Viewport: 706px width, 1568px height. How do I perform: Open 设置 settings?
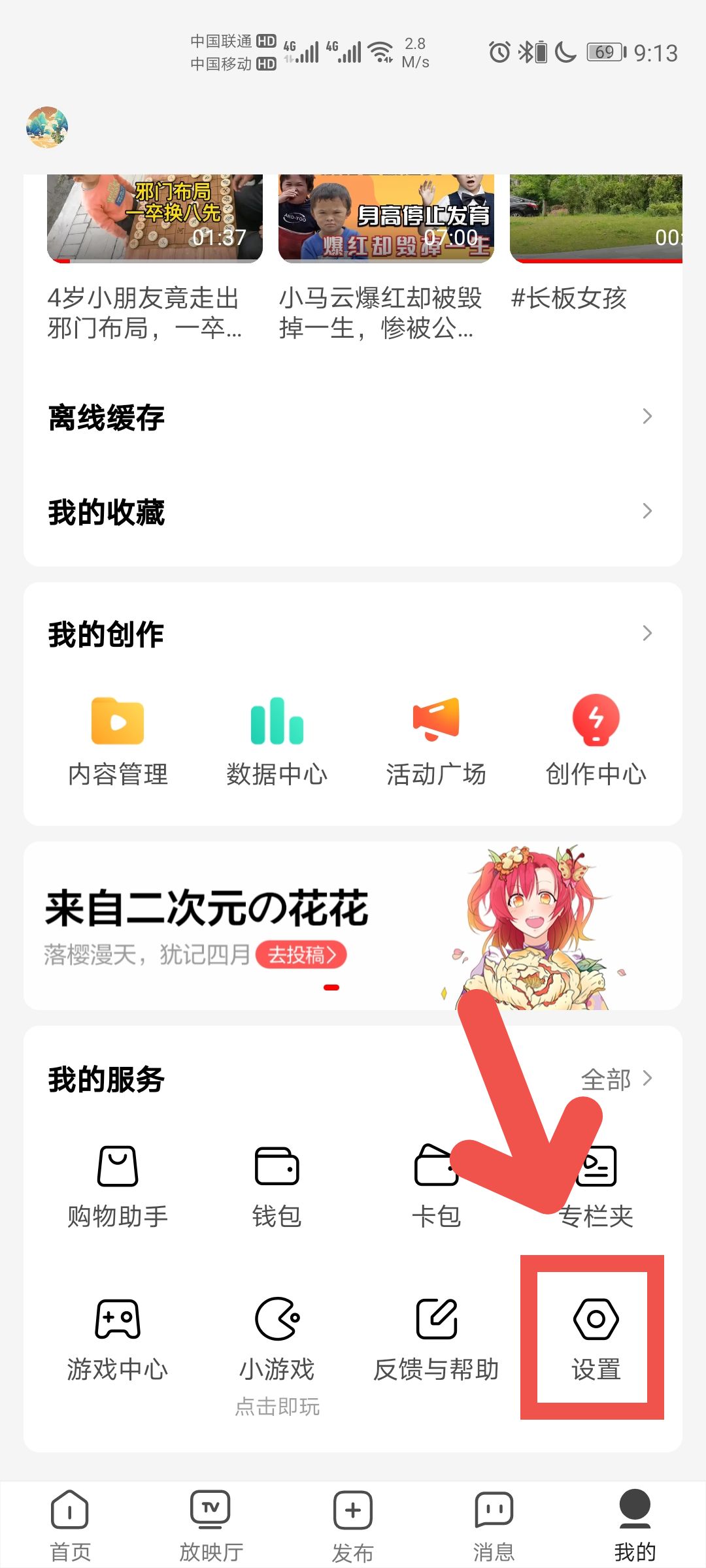[x=596, y=1339]
